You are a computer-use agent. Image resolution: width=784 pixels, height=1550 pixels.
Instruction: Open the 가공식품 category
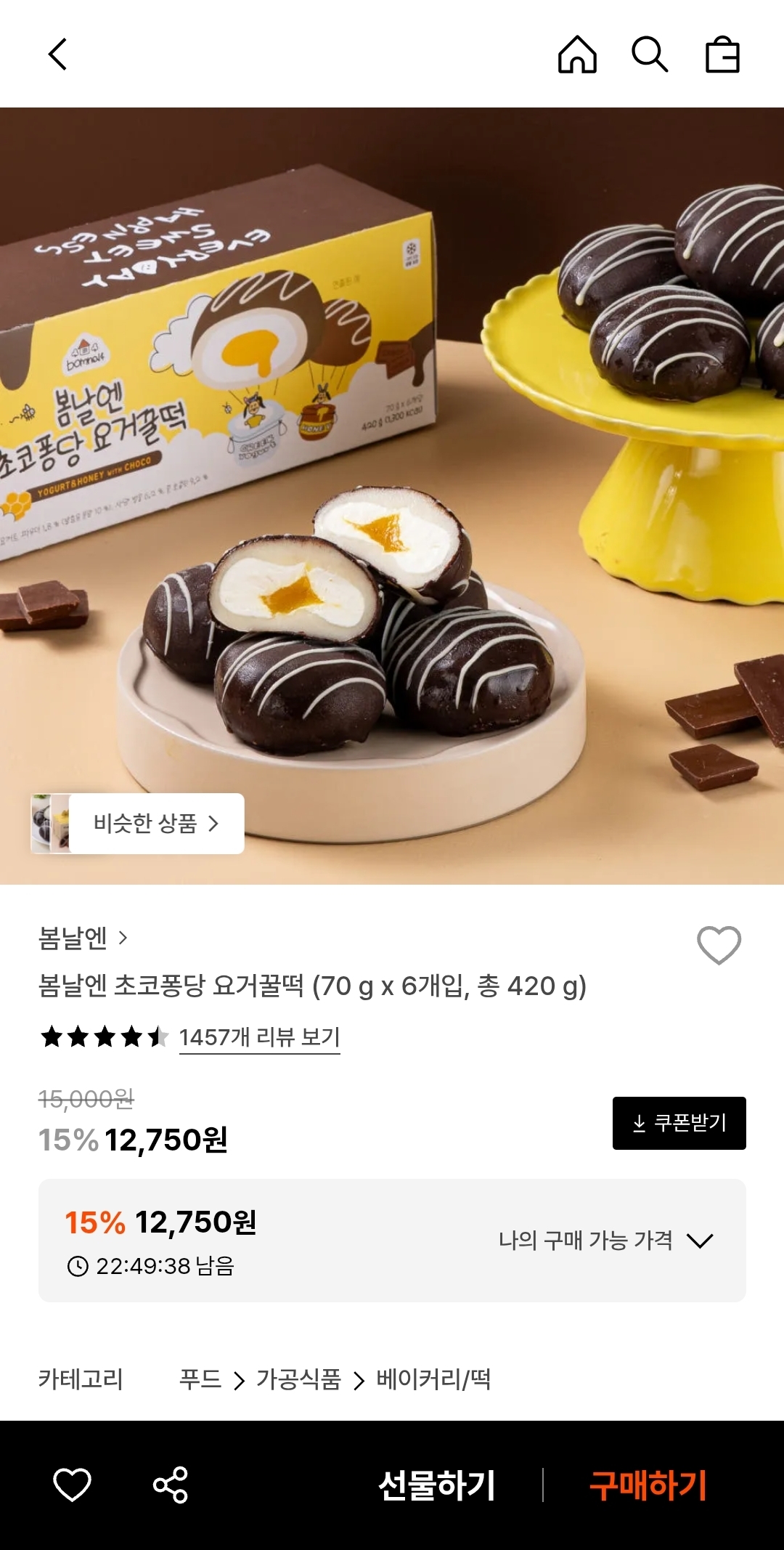(298, 1379)
